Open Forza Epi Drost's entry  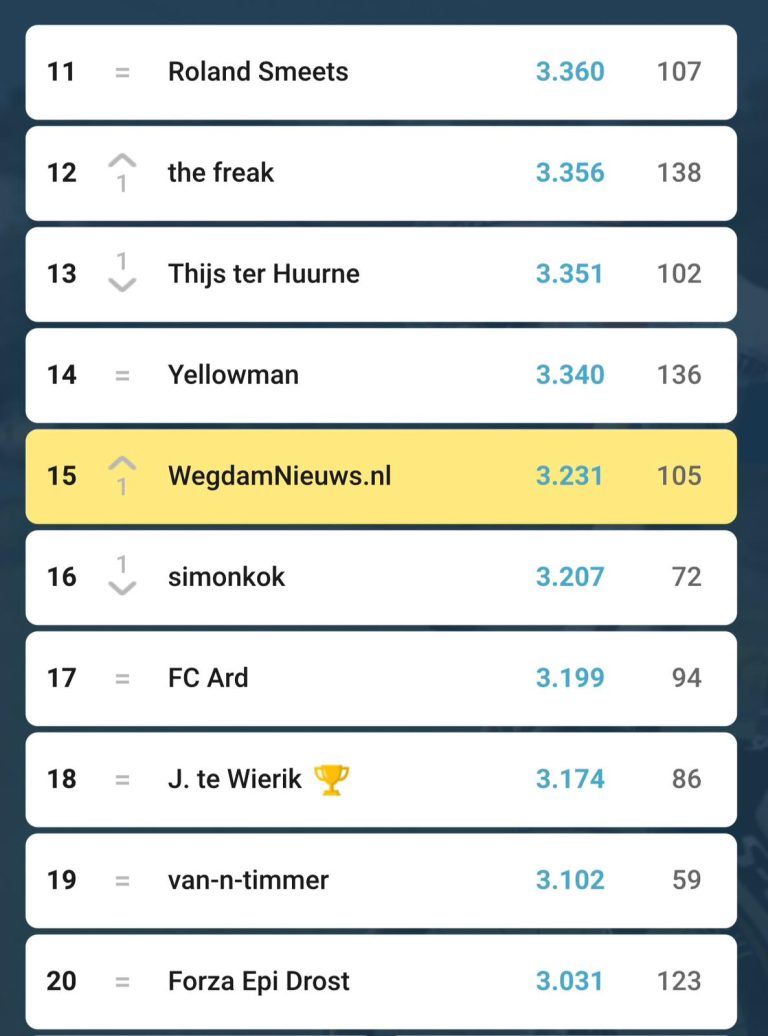(259, 981)
